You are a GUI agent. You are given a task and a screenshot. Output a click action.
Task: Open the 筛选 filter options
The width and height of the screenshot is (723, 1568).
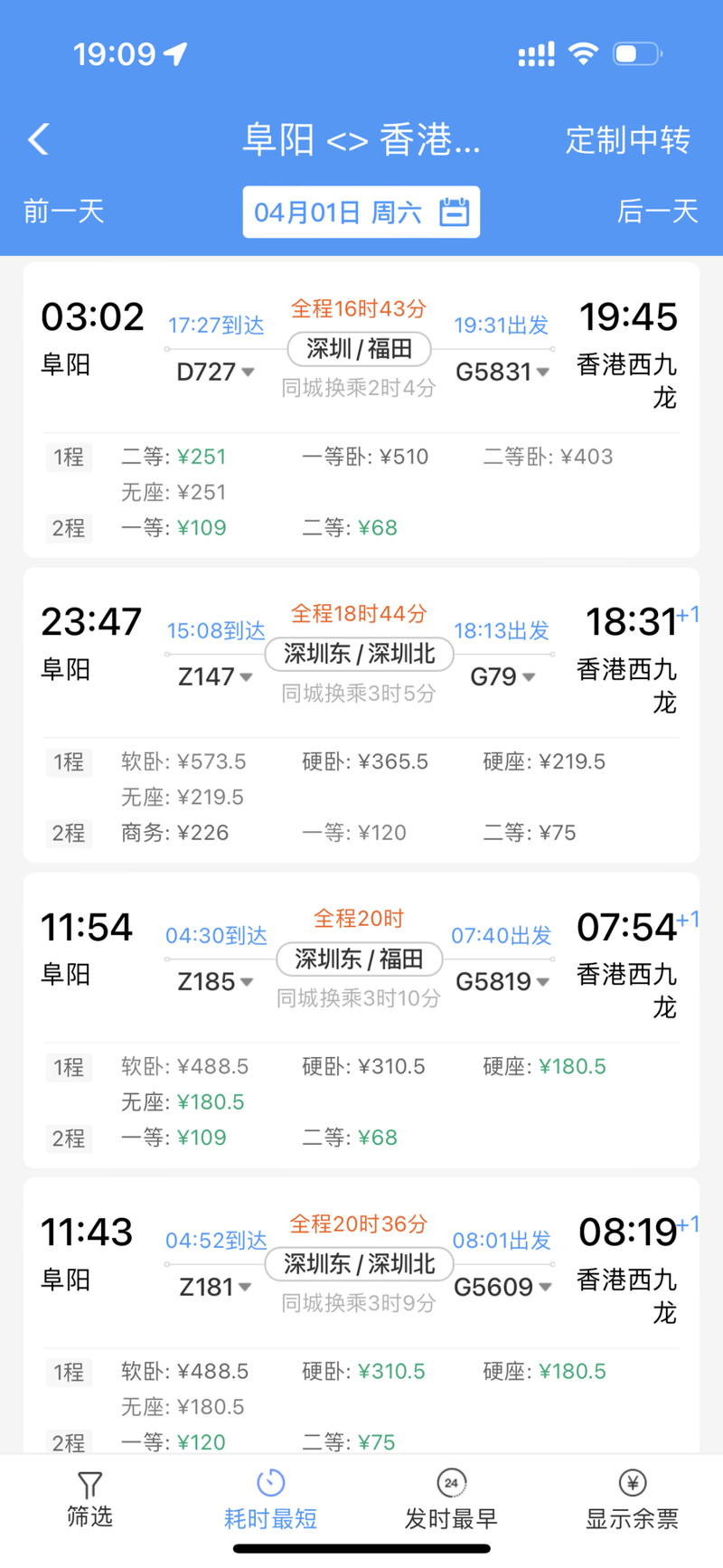pyautogui.click(x=89, y=1500)
